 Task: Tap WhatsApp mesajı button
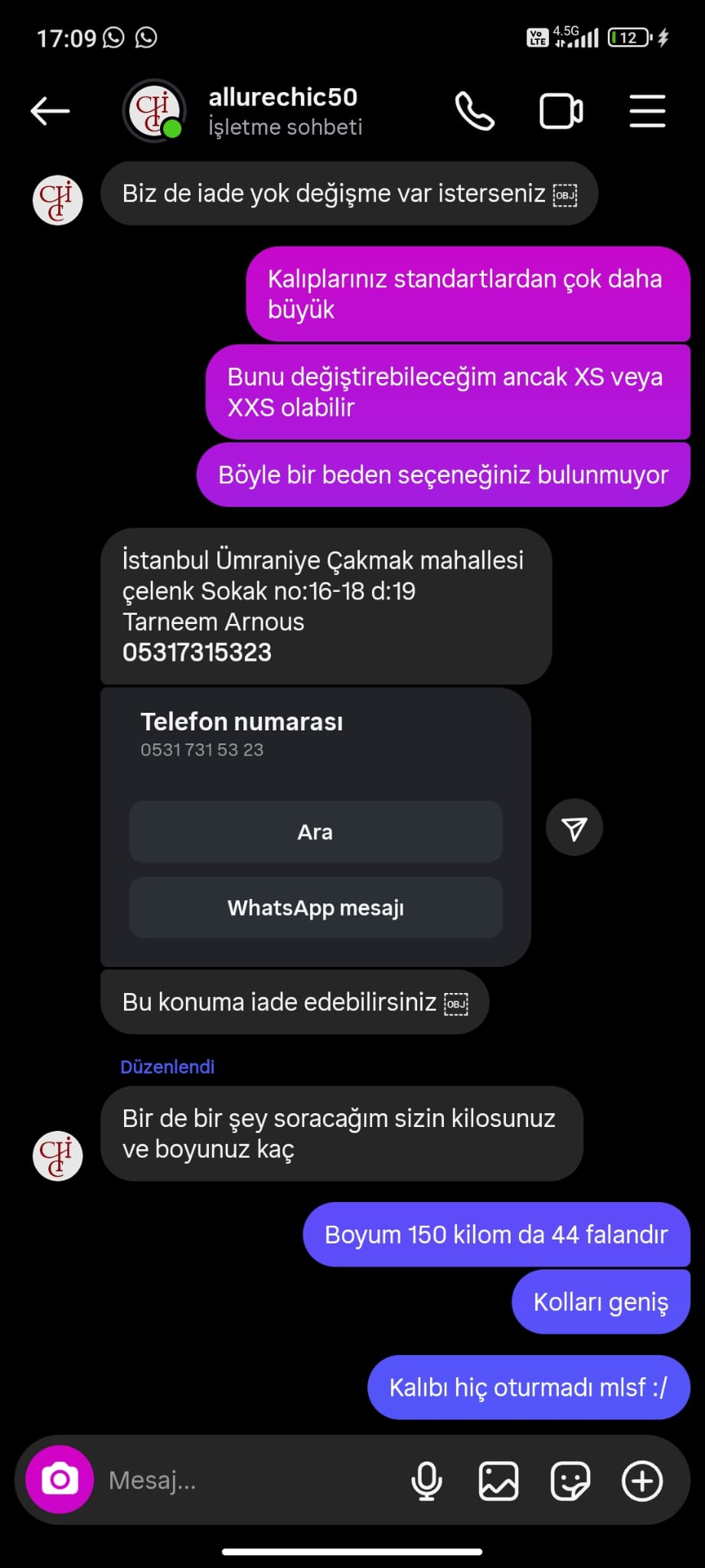click(315, 908)
